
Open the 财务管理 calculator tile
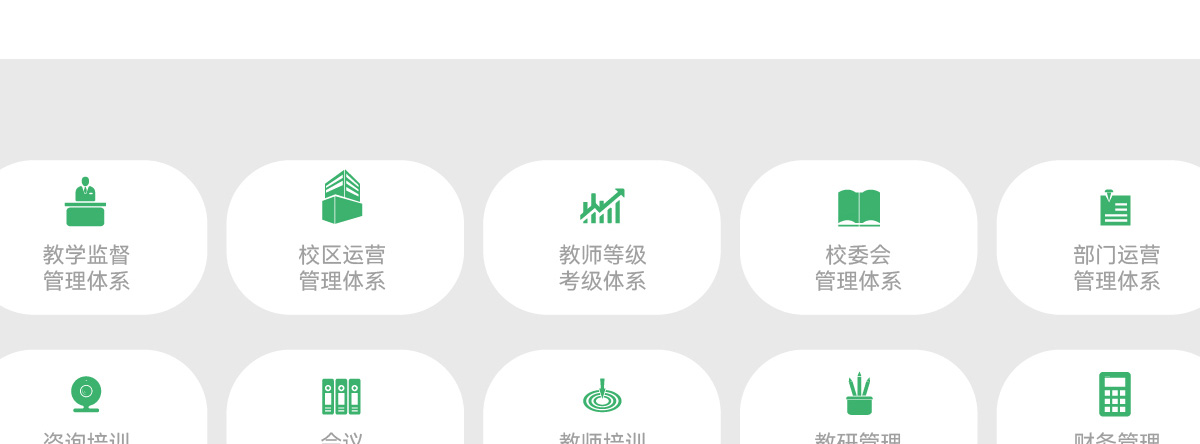(x=1115, y=400)
